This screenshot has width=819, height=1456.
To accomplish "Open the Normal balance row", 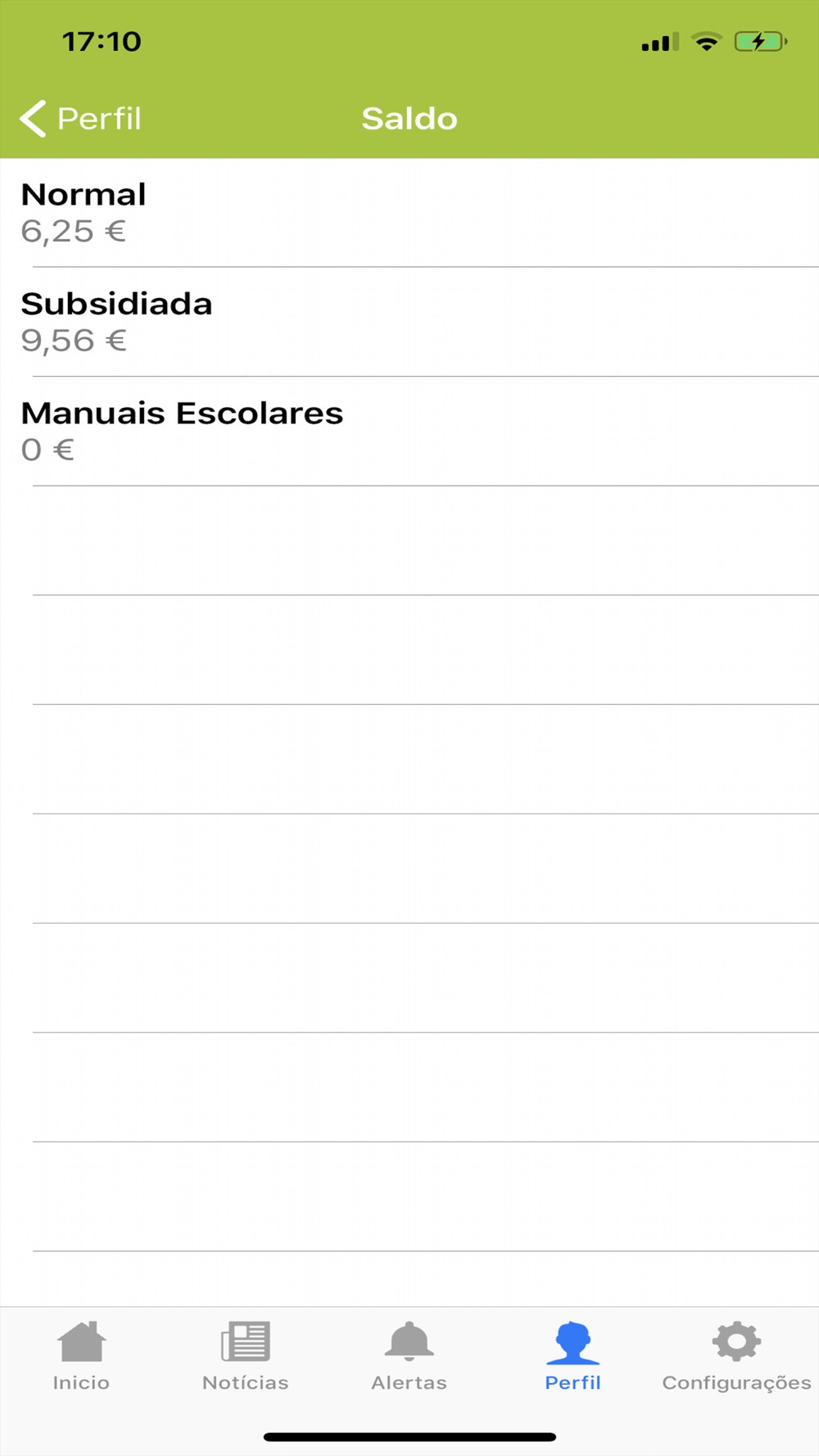I will tap(409, 213).
